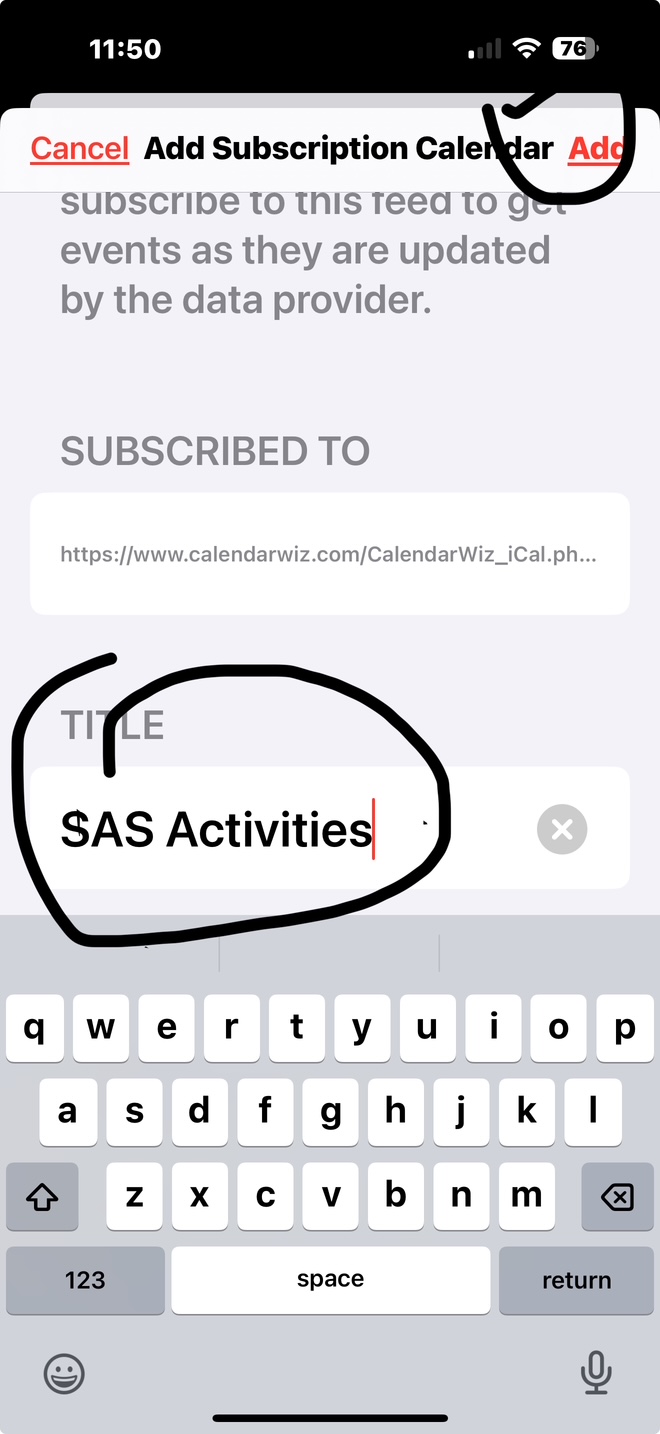The height and width of the screenshot is (1434, 660).
Task: Switch keyboard to 123 numbers
Action: (85, 1280)
